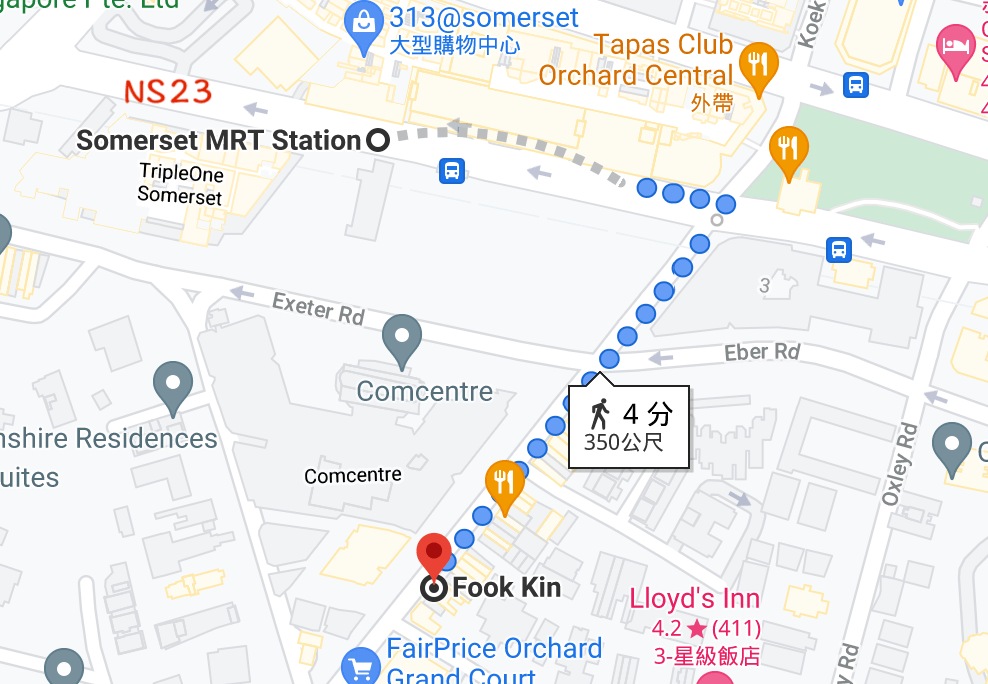This screenshot has height=684, width=988.
Task: Tap the 4-minute walking route bubble
Action: [629, 427]
